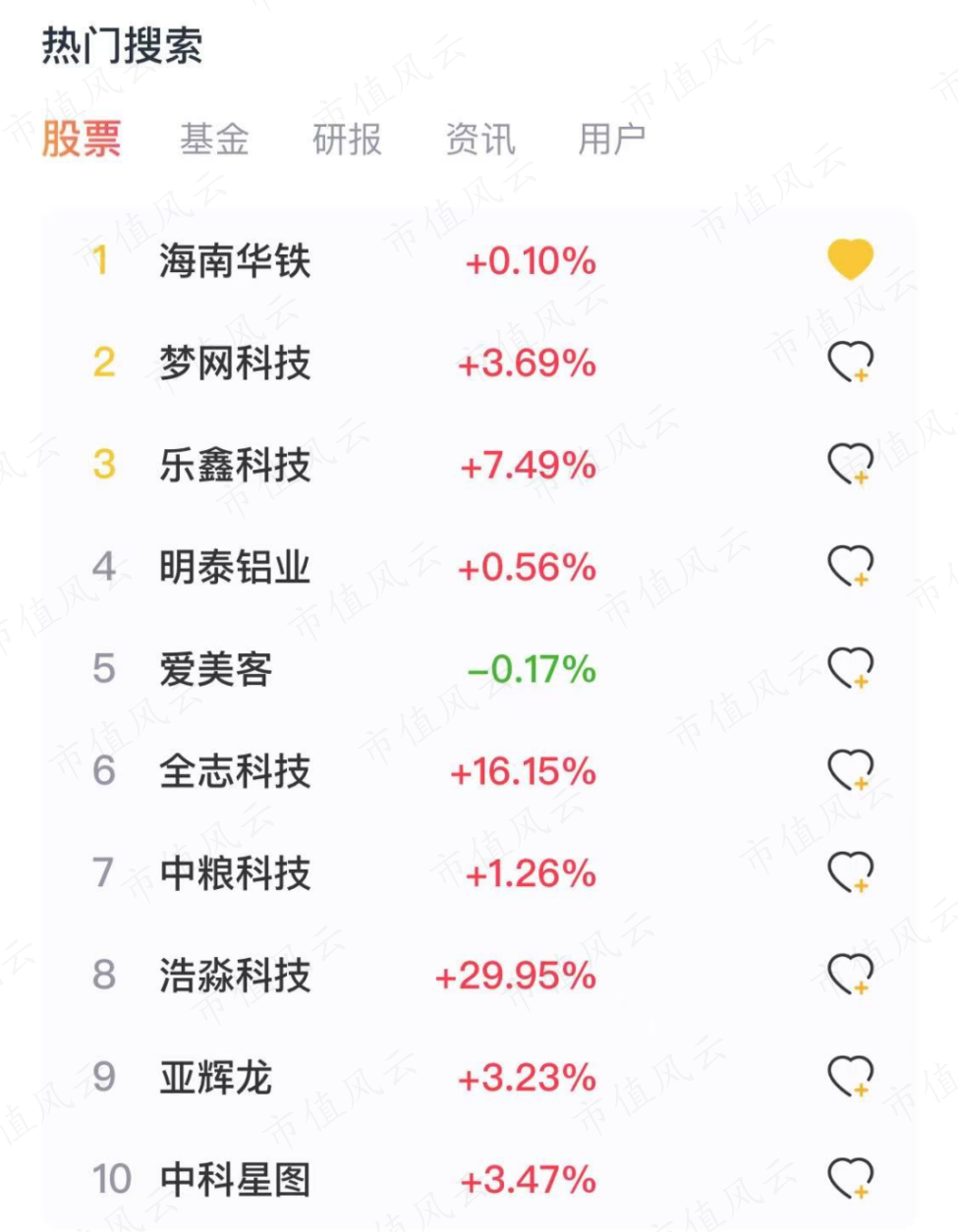Viewport: 958px width, 1232px height.
Task: Open 亚辉龙 stock details
Action: coord(216,1078)
